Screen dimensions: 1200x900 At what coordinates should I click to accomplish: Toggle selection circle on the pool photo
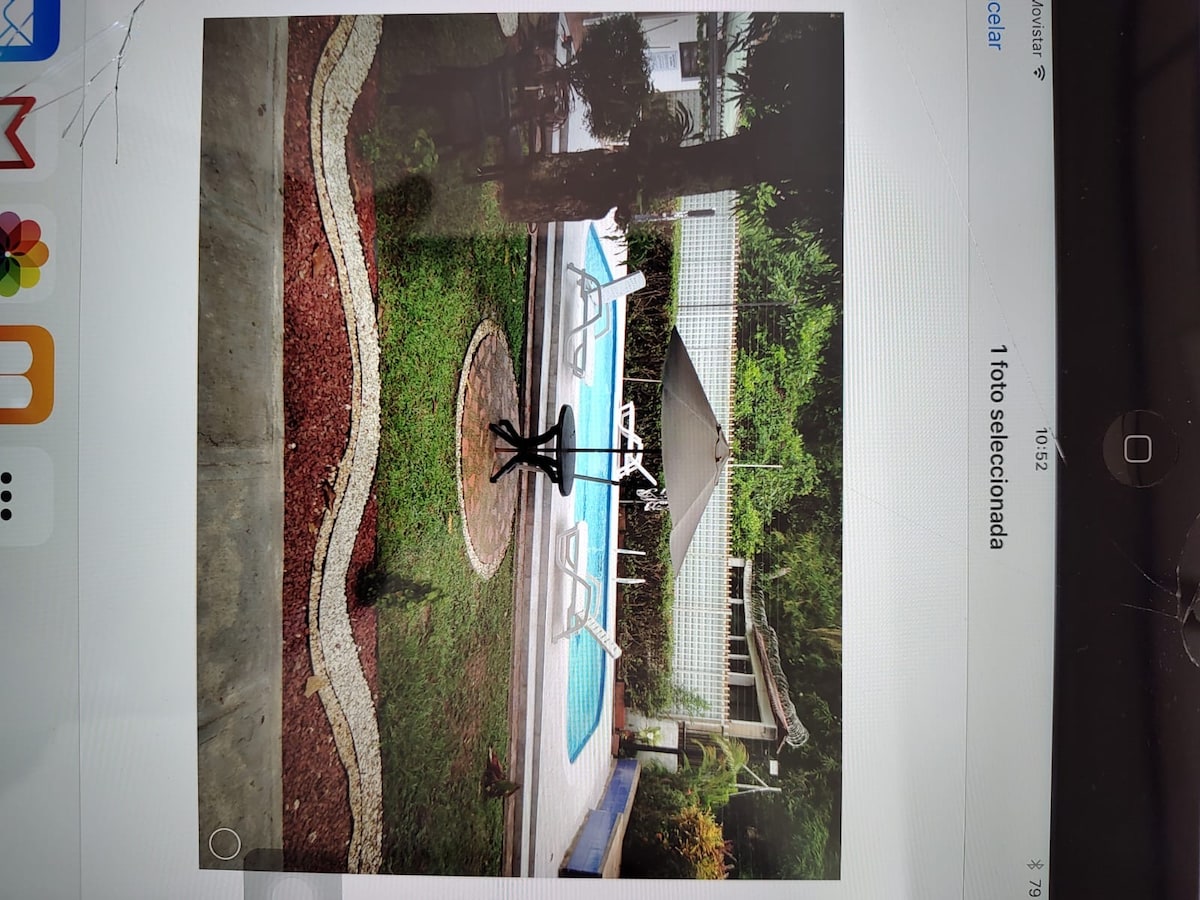pyautogui.click(x=225, y=844)
